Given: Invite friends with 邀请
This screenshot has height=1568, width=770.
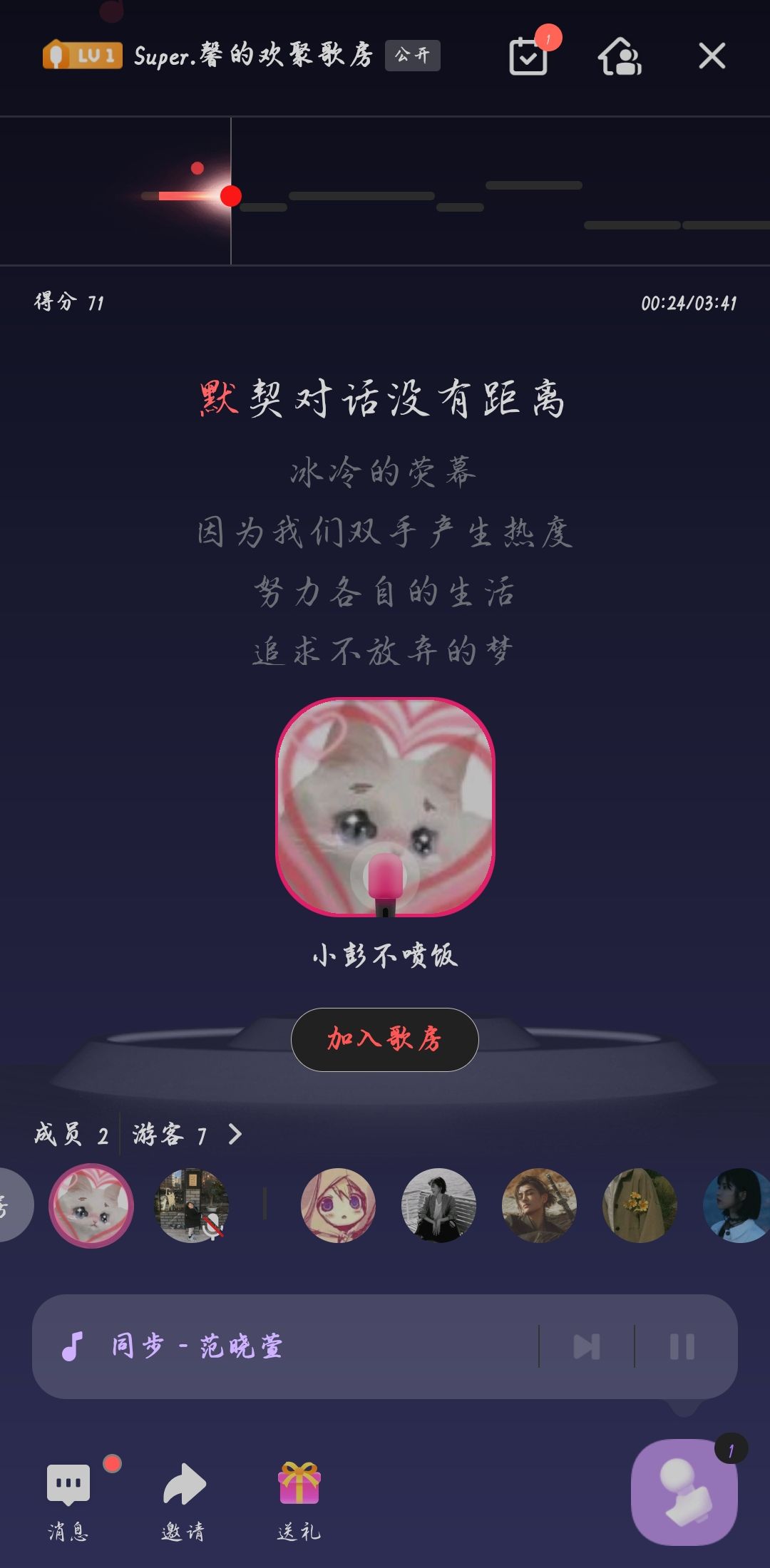Looking at the screenshot, I should tap(183, 1497).
